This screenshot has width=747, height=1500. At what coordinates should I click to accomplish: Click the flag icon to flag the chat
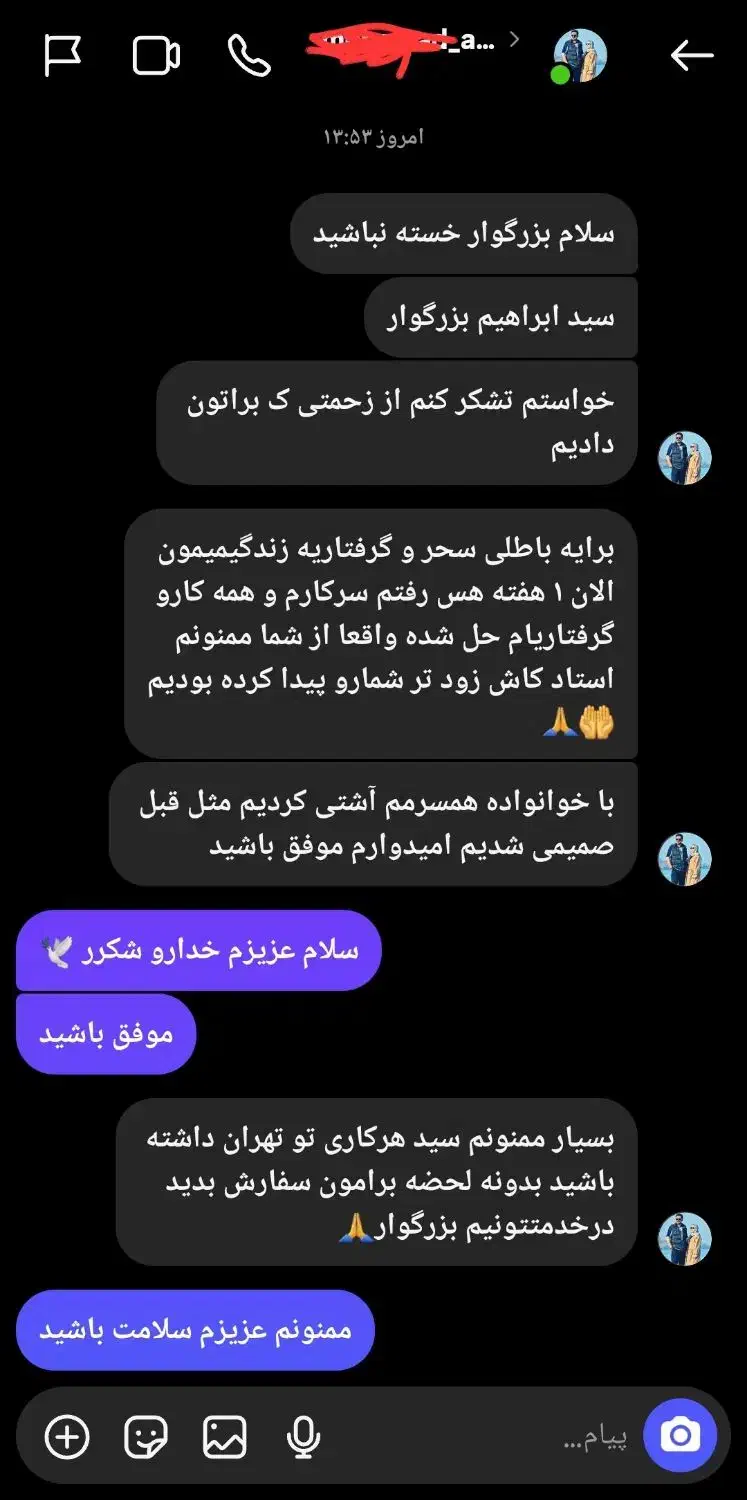point(62,57)
